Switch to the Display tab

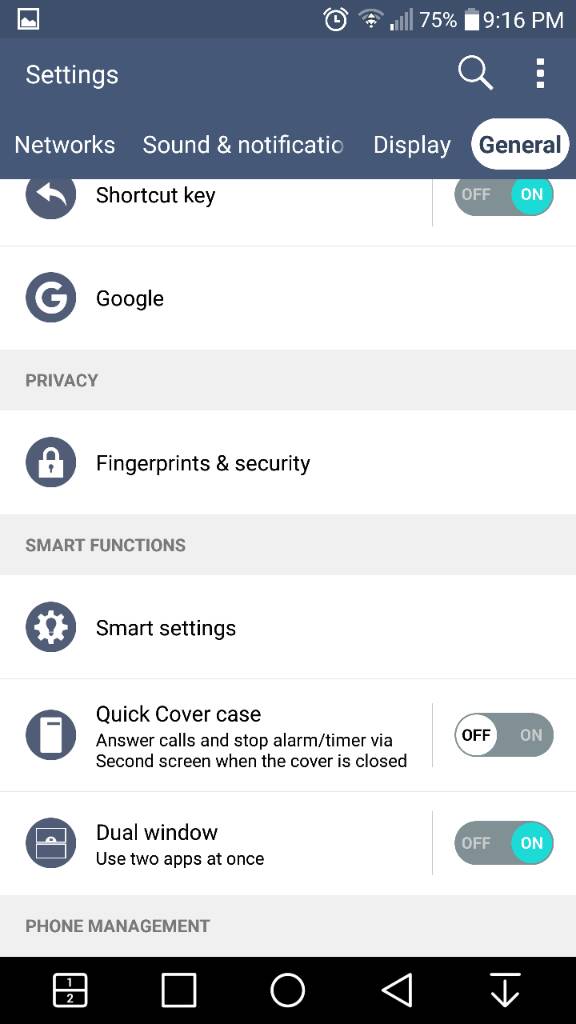[x=411, y=145]
